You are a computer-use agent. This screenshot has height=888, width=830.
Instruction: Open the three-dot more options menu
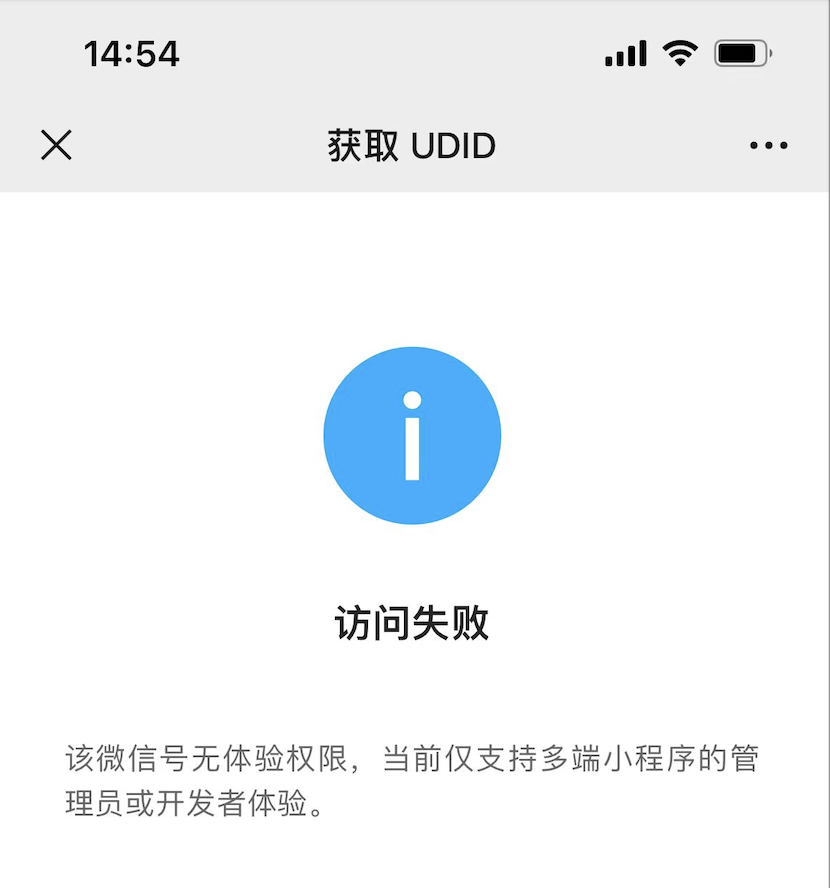(x=768, y=146)
